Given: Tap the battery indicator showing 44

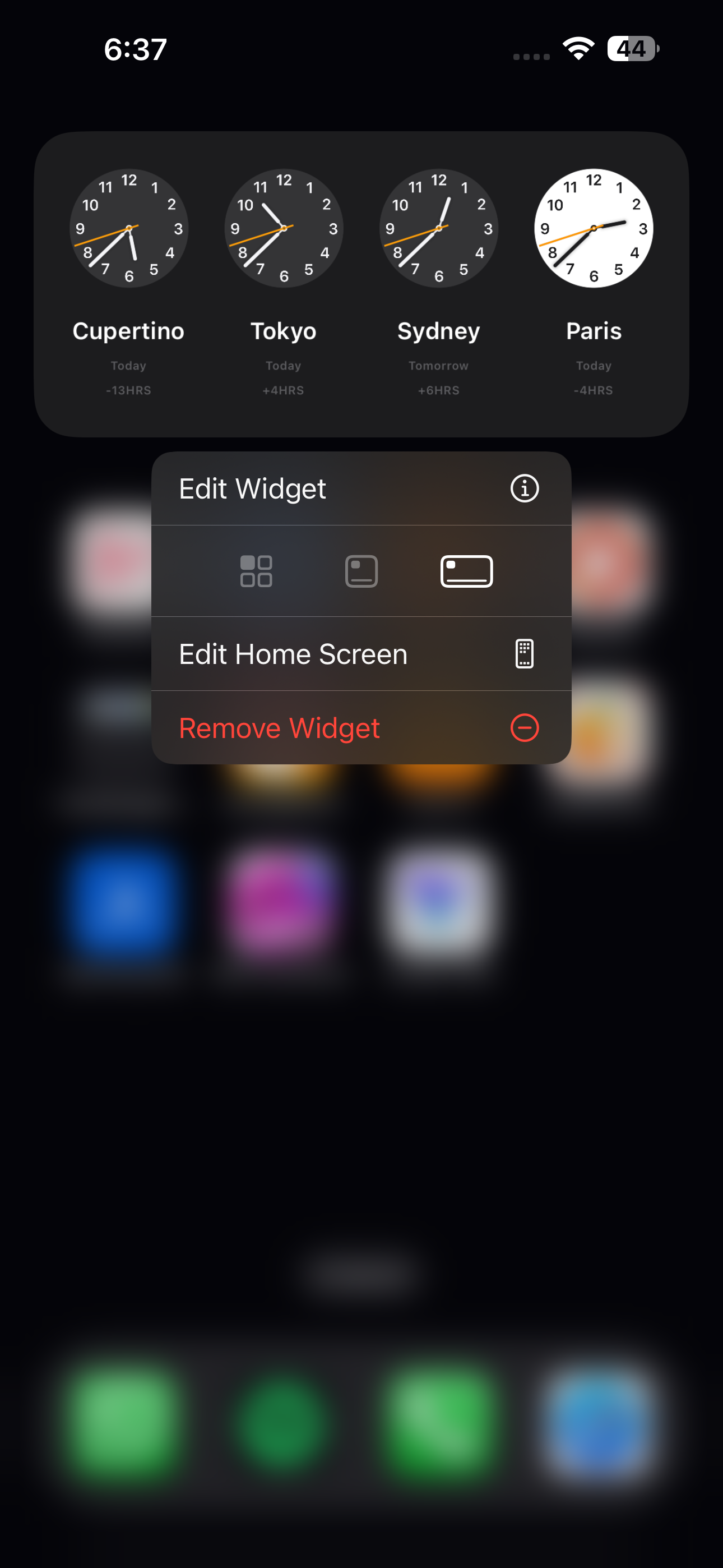Looking at the screenshot, I should (631, 49).
